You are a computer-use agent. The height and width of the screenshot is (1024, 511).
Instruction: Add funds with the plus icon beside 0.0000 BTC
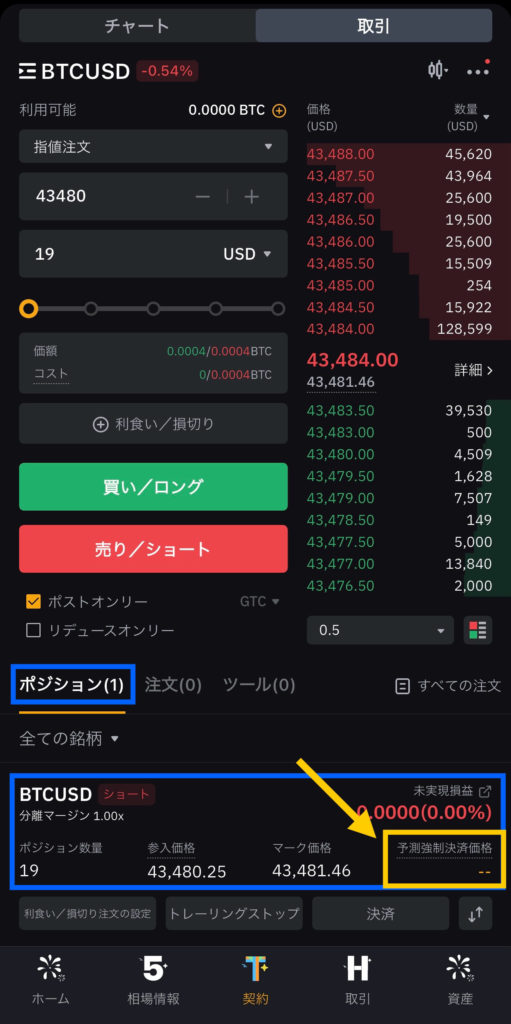pyautogui.click(x=280, y=111)
